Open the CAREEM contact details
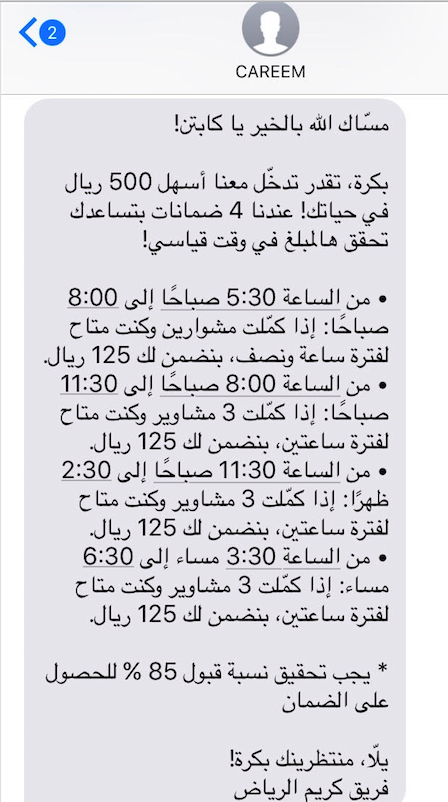This screenshot has height=802, width=448. pos(270,41)
